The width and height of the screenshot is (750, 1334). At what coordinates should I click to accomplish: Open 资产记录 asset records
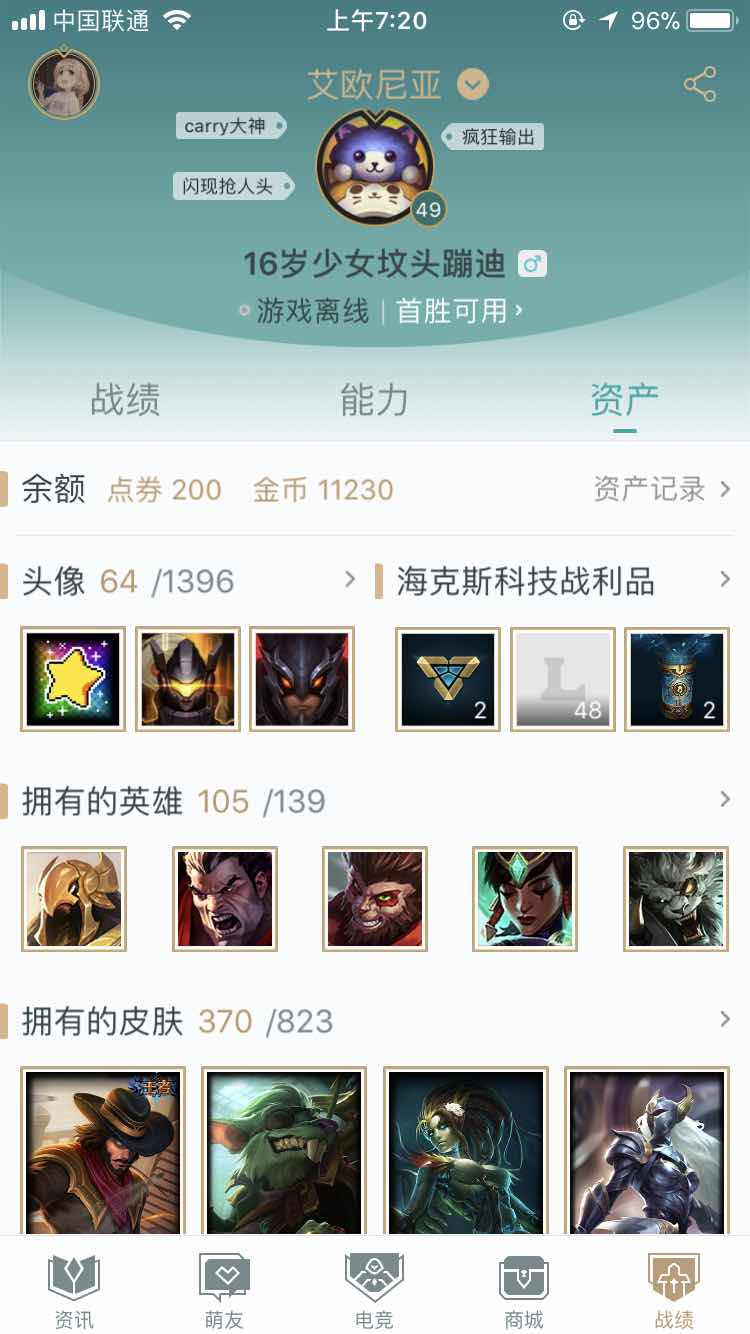[x=663, y=489]
